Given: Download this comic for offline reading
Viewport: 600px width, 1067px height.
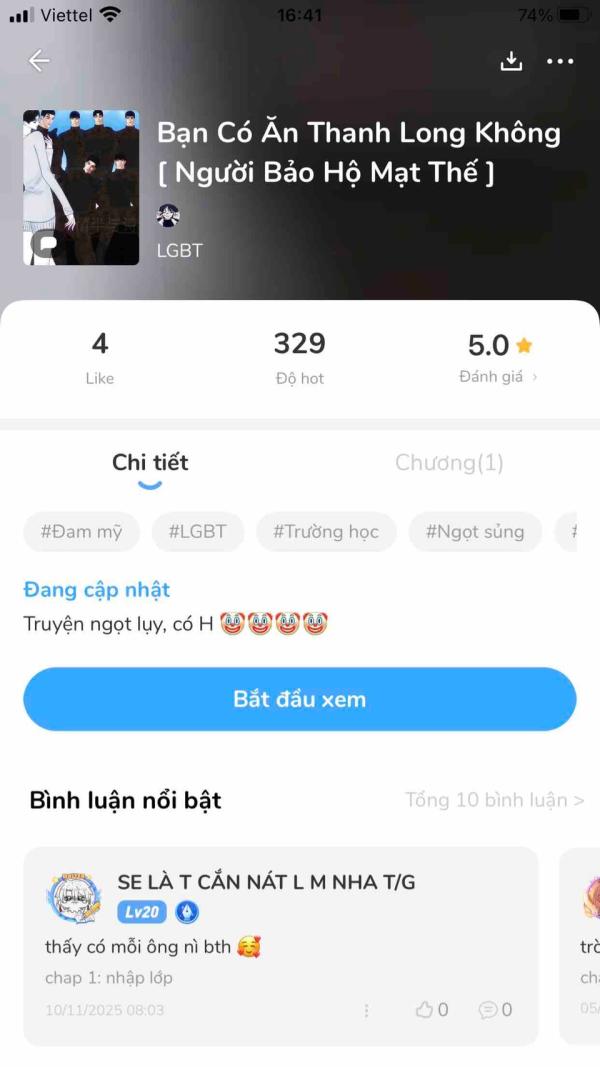Looking at the screenshot, I should click(x=511, y=61).
